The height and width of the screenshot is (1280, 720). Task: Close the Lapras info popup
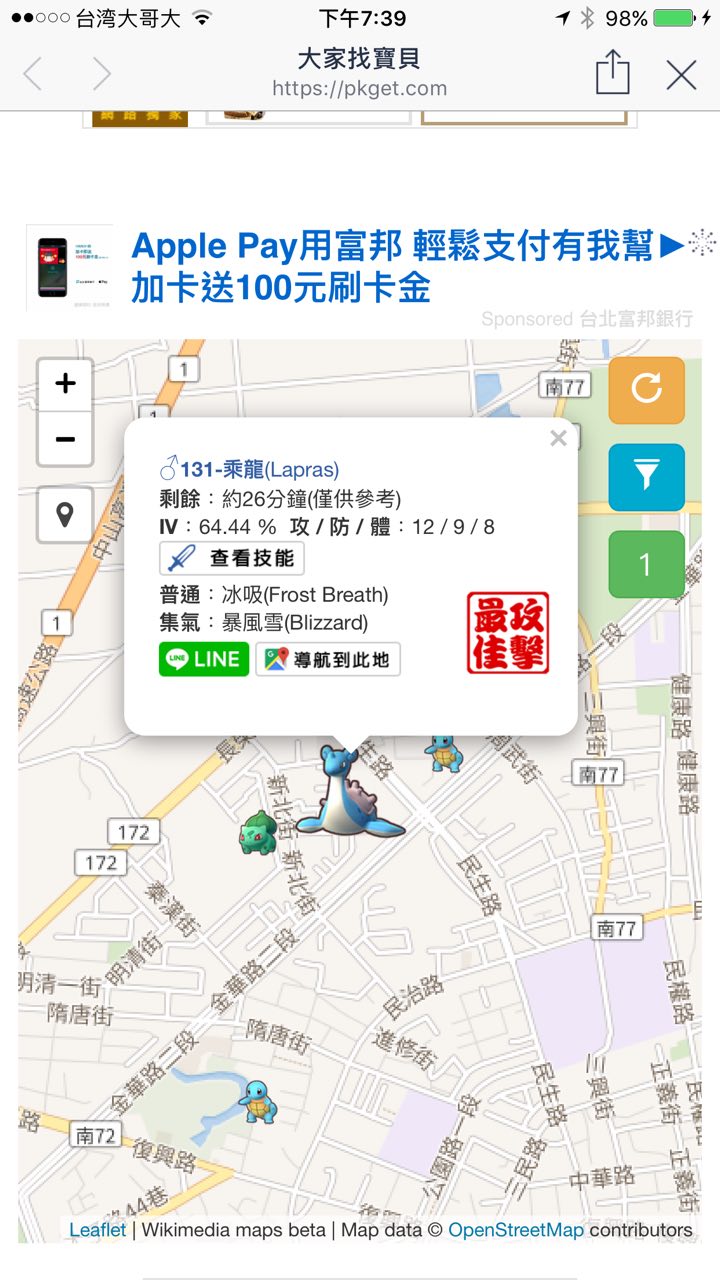558,438
